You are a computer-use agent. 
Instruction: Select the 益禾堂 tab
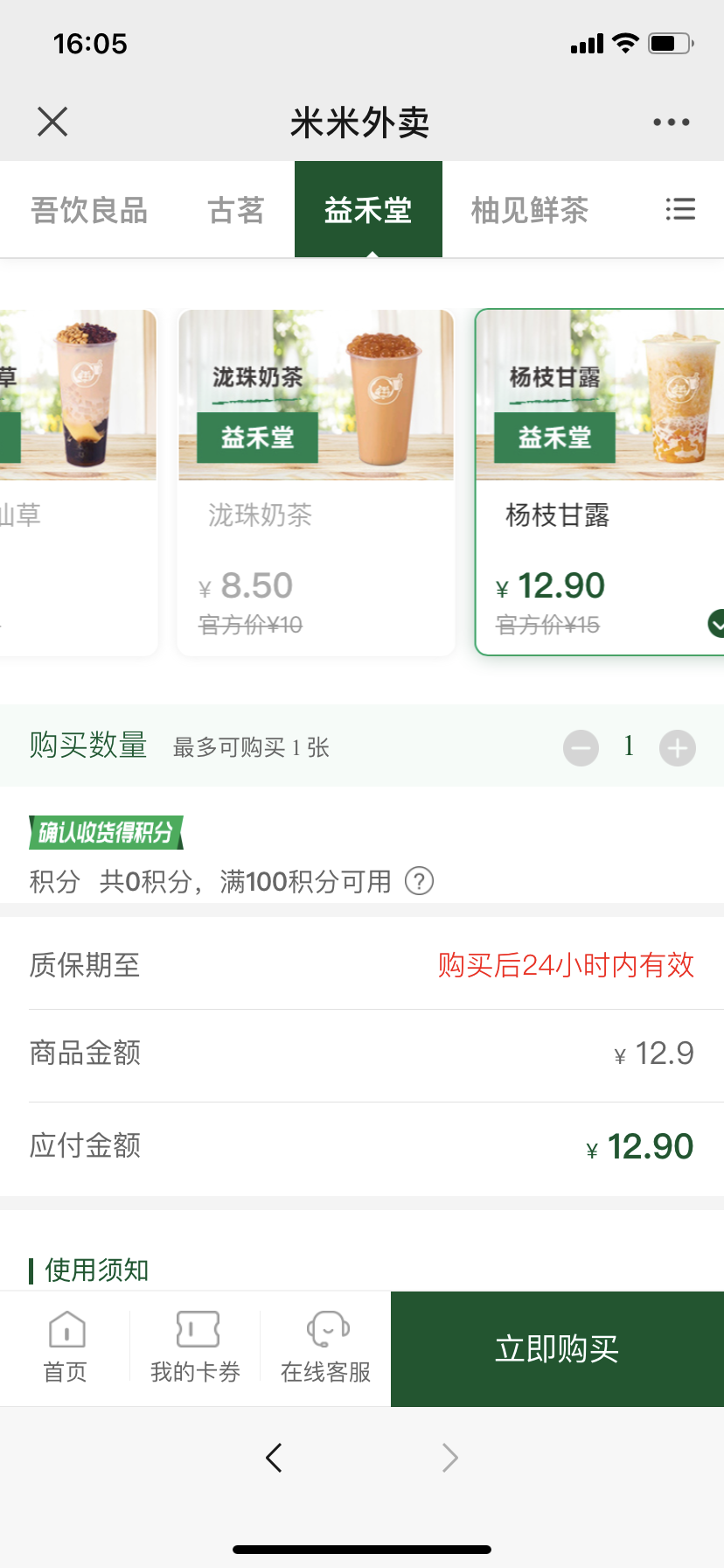pos(368,210)
